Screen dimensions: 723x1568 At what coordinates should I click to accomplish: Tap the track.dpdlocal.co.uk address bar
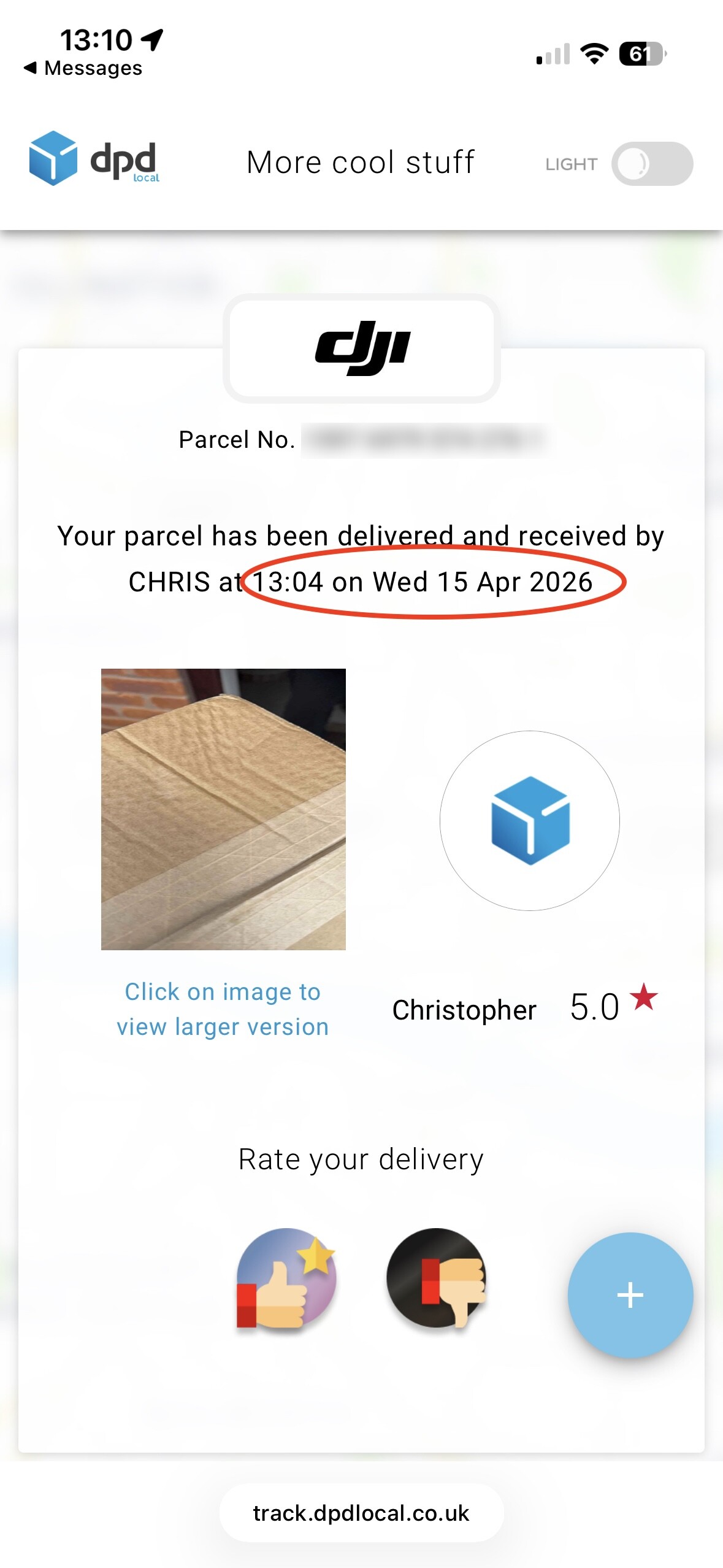click(x=361, y=1513)
